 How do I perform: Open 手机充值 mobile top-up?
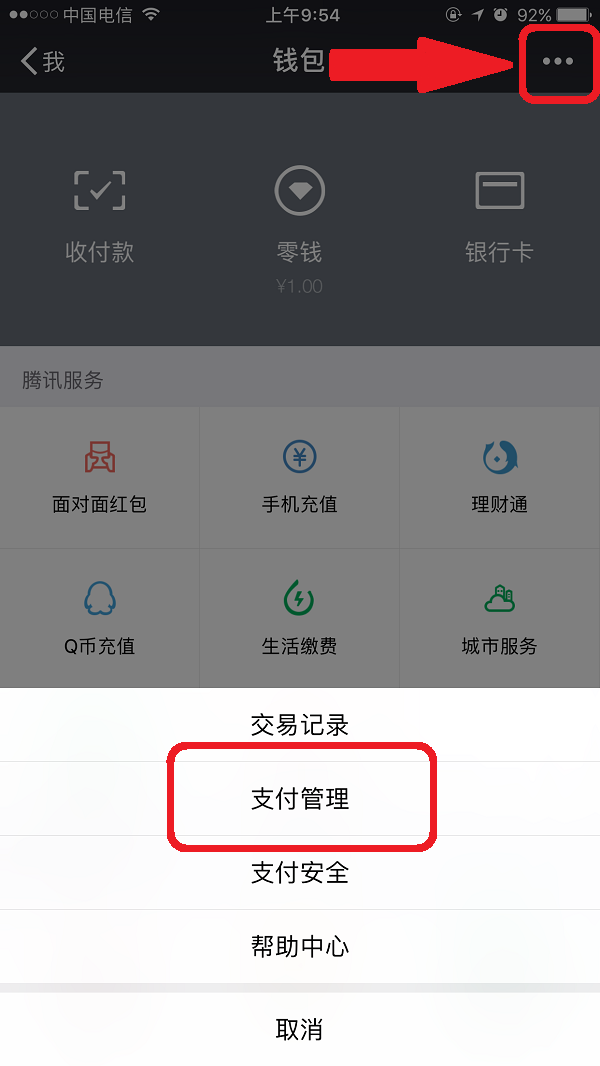(x=300, y=478)
